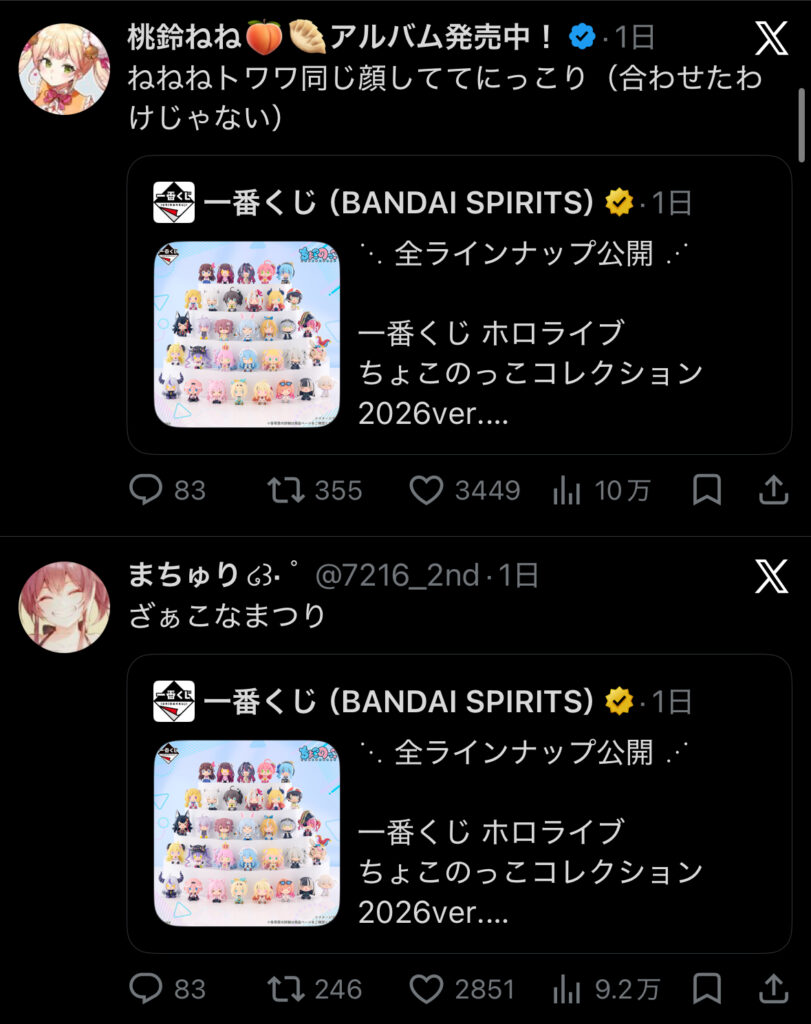Like まちゅり's post with 2851 likes

(x=427, y=988)
